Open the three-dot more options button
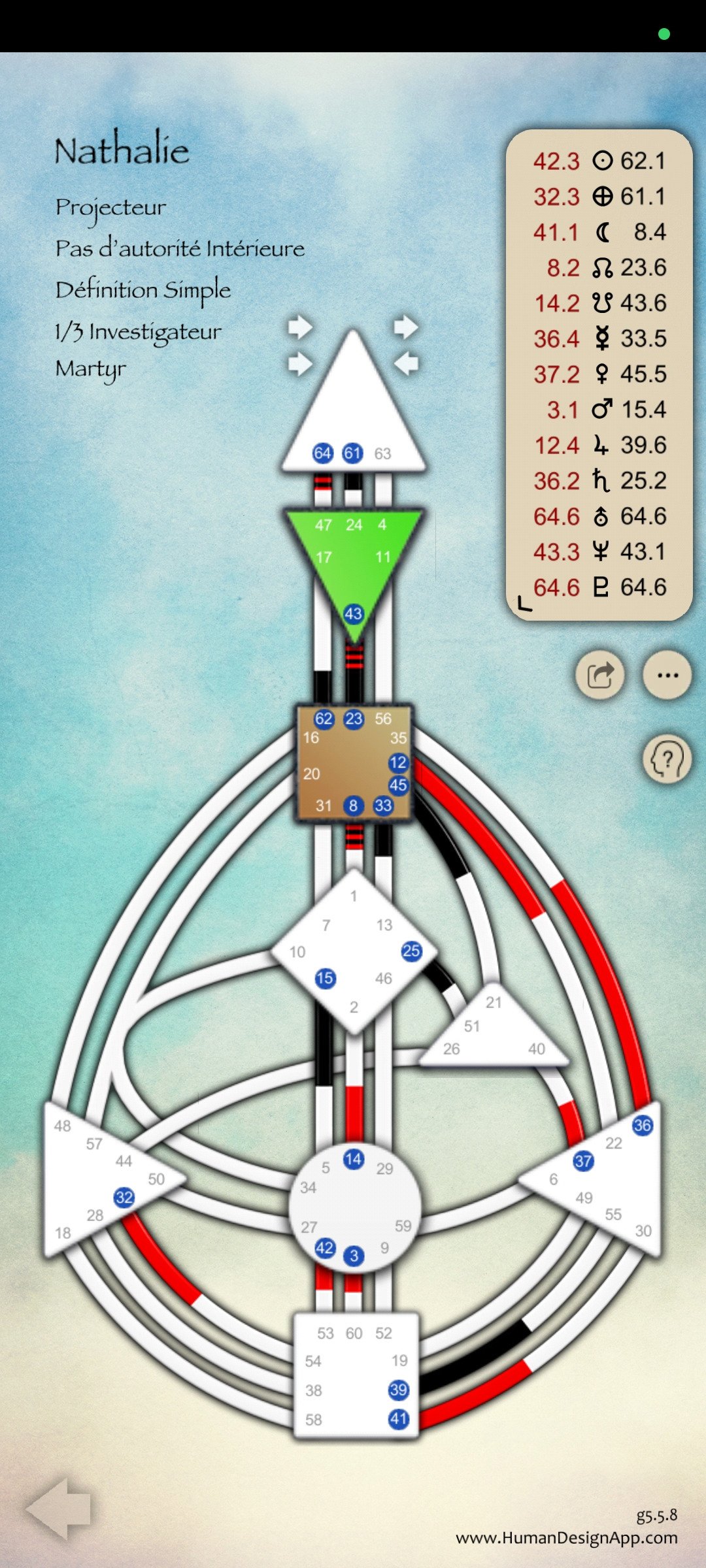Image resolution: width=706 pixels, height=1568 pixels. [x=667, y=675]
